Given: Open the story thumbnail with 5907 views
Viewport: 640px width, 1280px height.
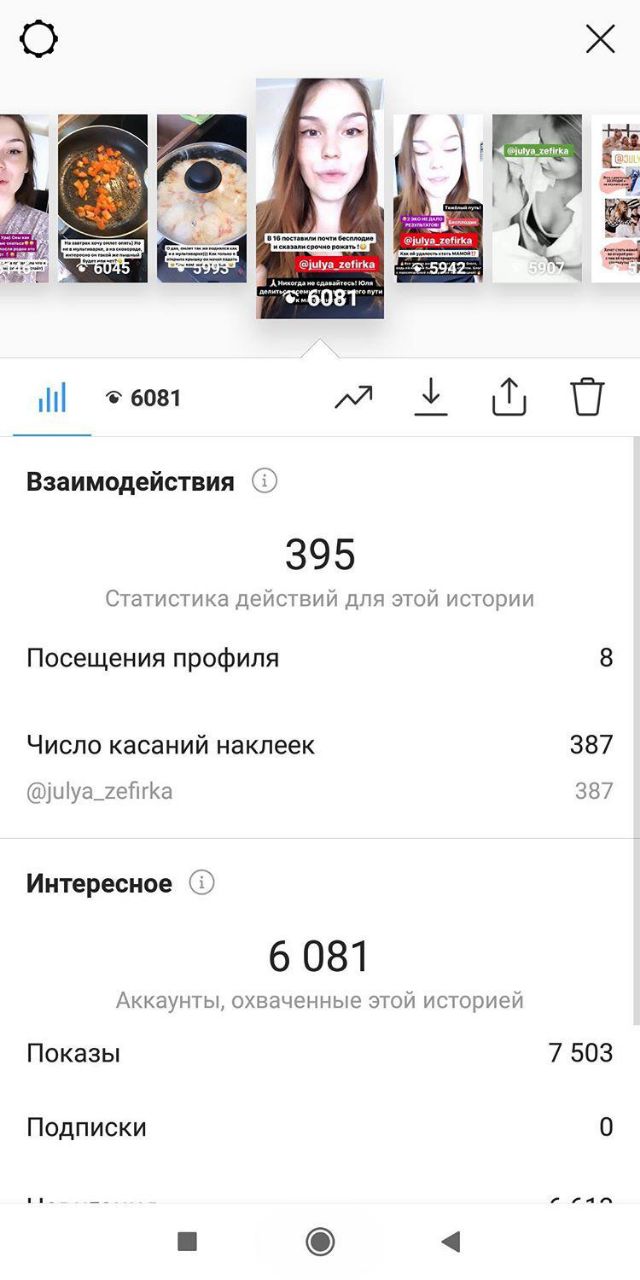Looking at the screenshot, I should coord(537,198).
